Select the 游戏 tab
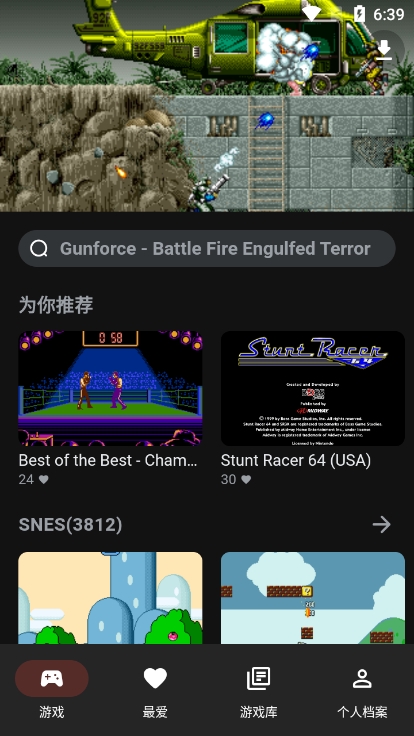Viewport: 414px width, 736px height. coord(52,691)
